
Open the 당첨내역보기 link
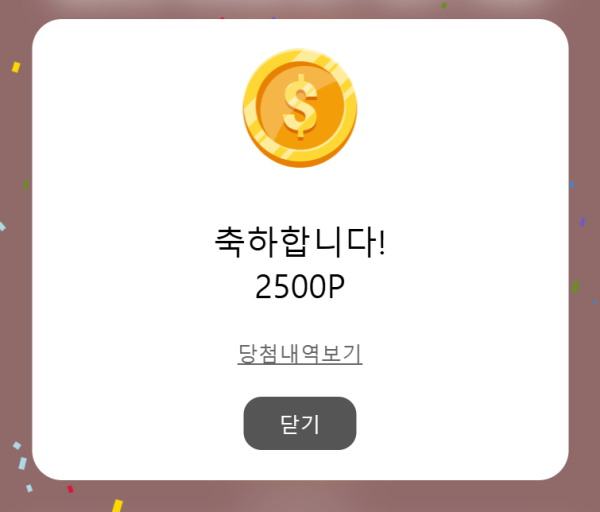(299, 354)
